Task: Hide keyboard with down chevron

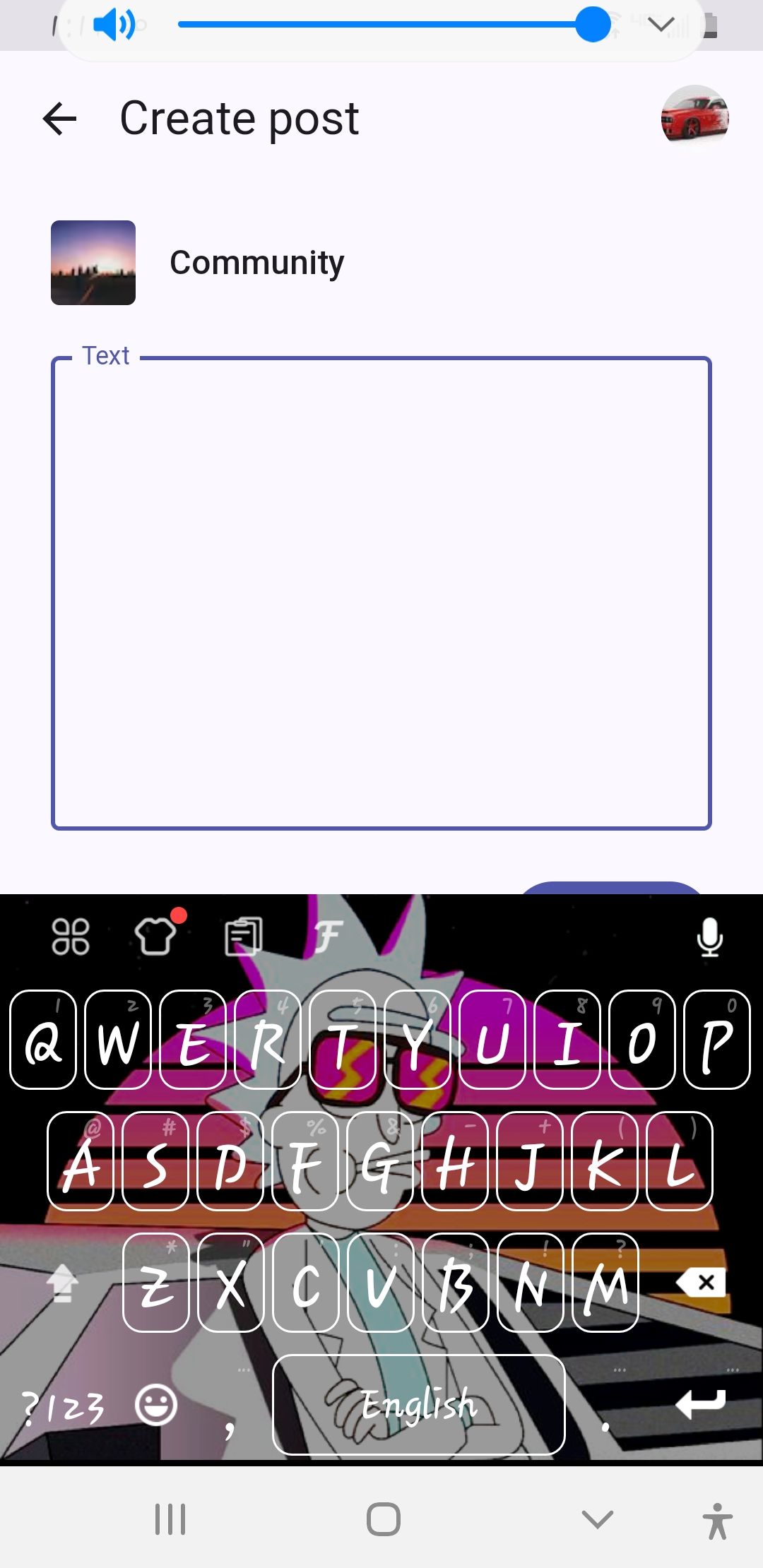Action: pyautogui.click(x=597, y=1519)
